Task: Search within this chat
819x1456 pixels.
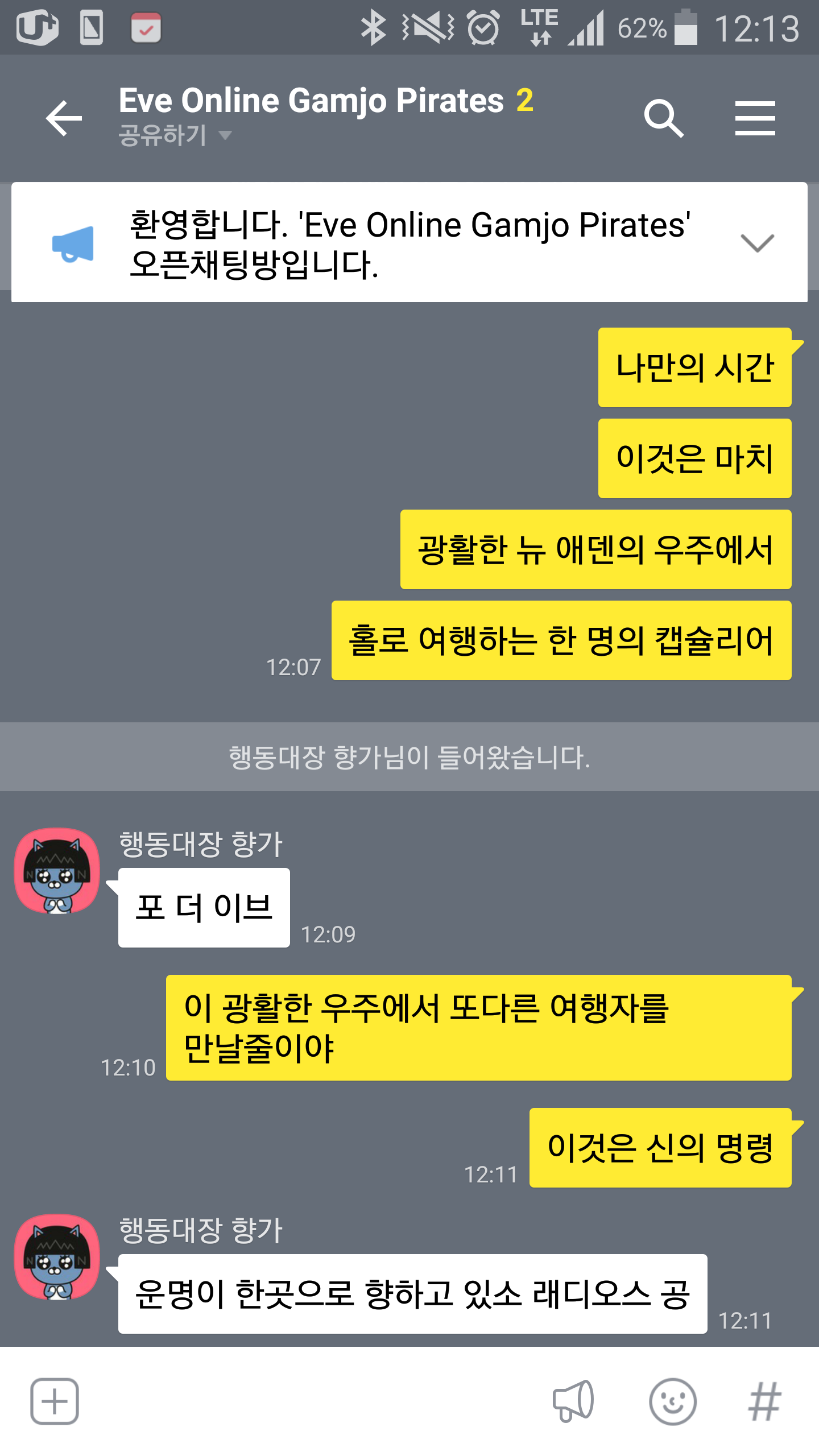Action: click(x=663, y=118)
